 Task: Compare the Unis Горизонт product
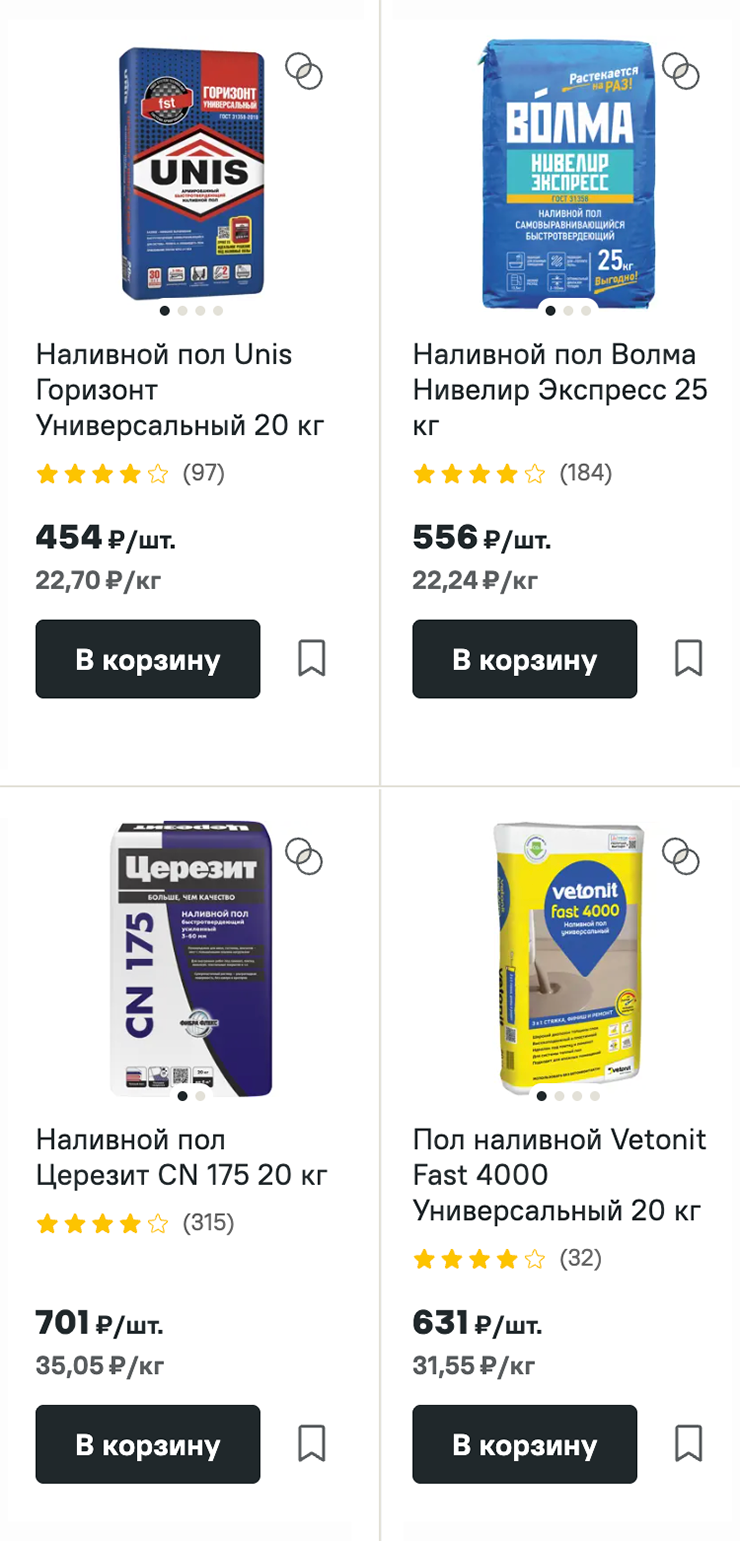304,70
